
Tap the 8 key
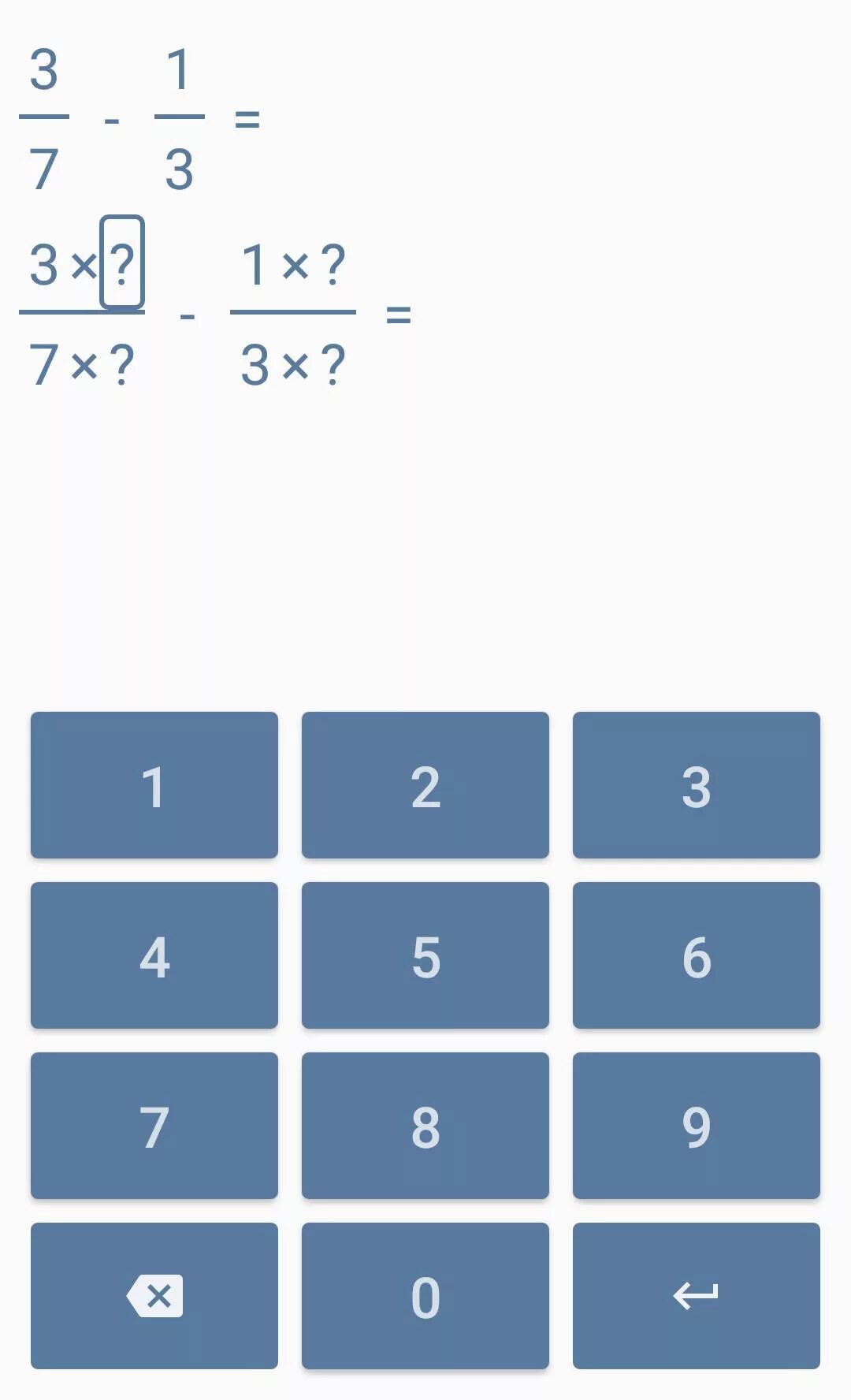(425, 1126)
